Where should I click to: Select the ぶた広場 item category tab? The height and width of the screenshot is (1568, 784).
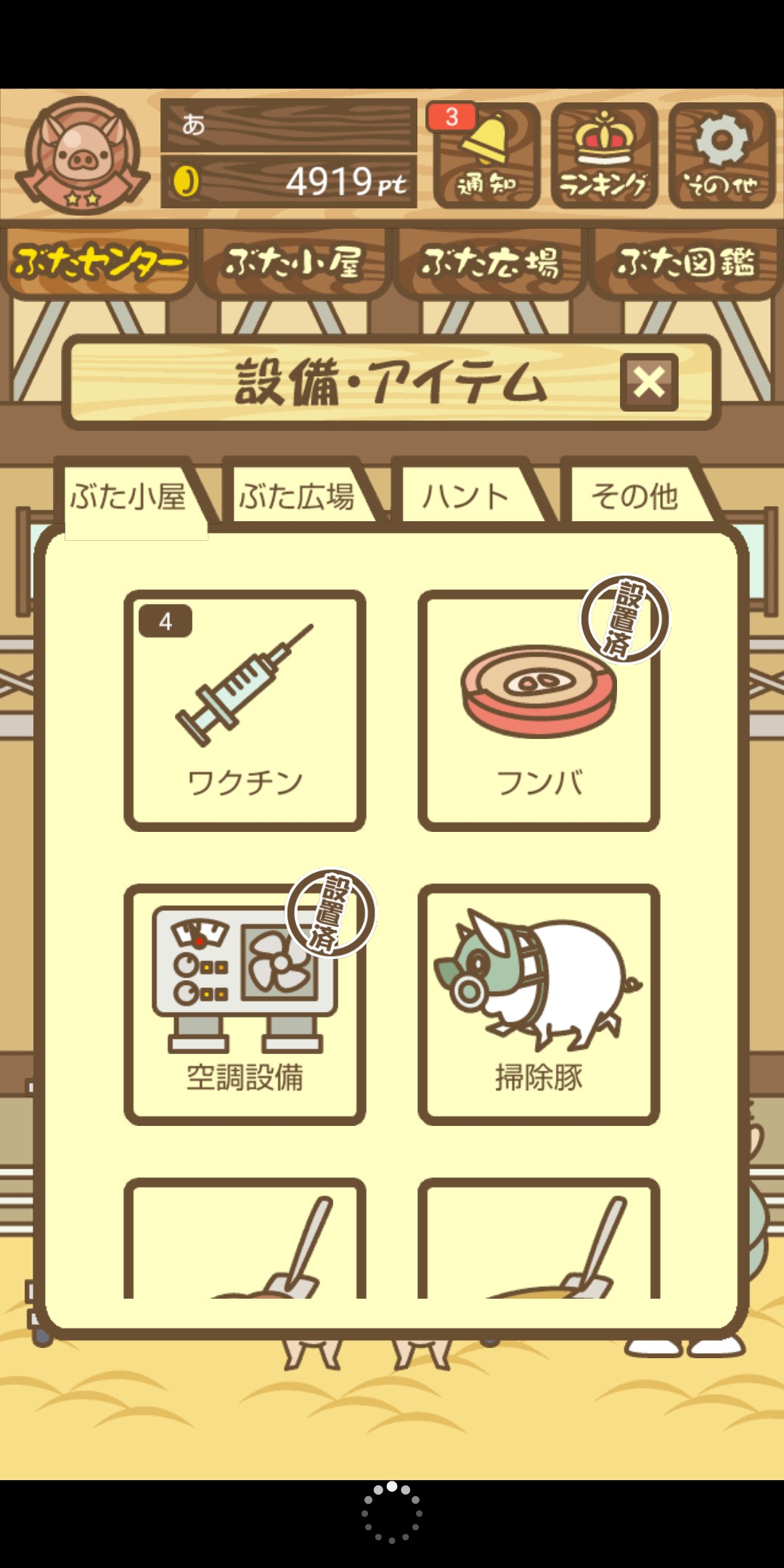pos(298,497)
